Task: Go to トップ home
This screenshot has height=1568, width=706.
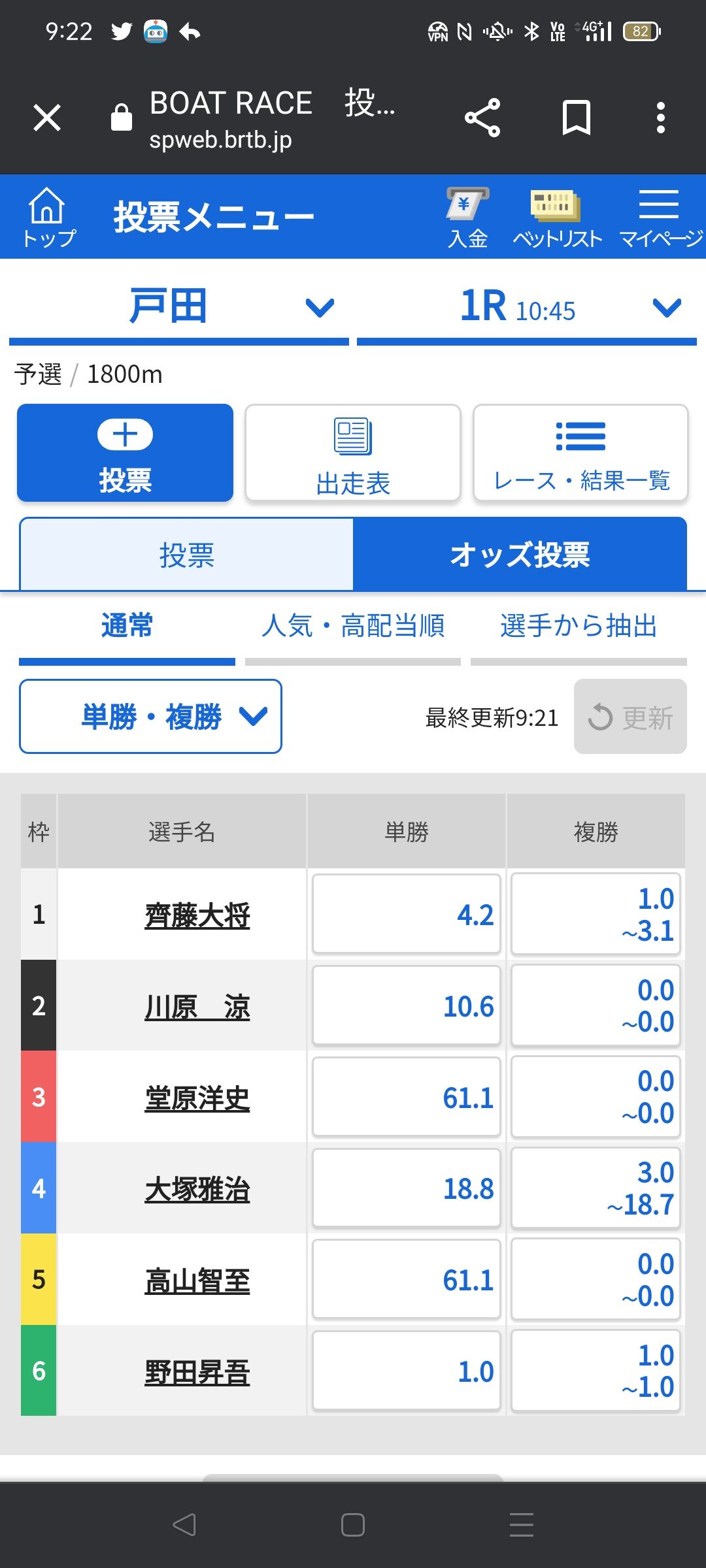Action: (48, 217)
